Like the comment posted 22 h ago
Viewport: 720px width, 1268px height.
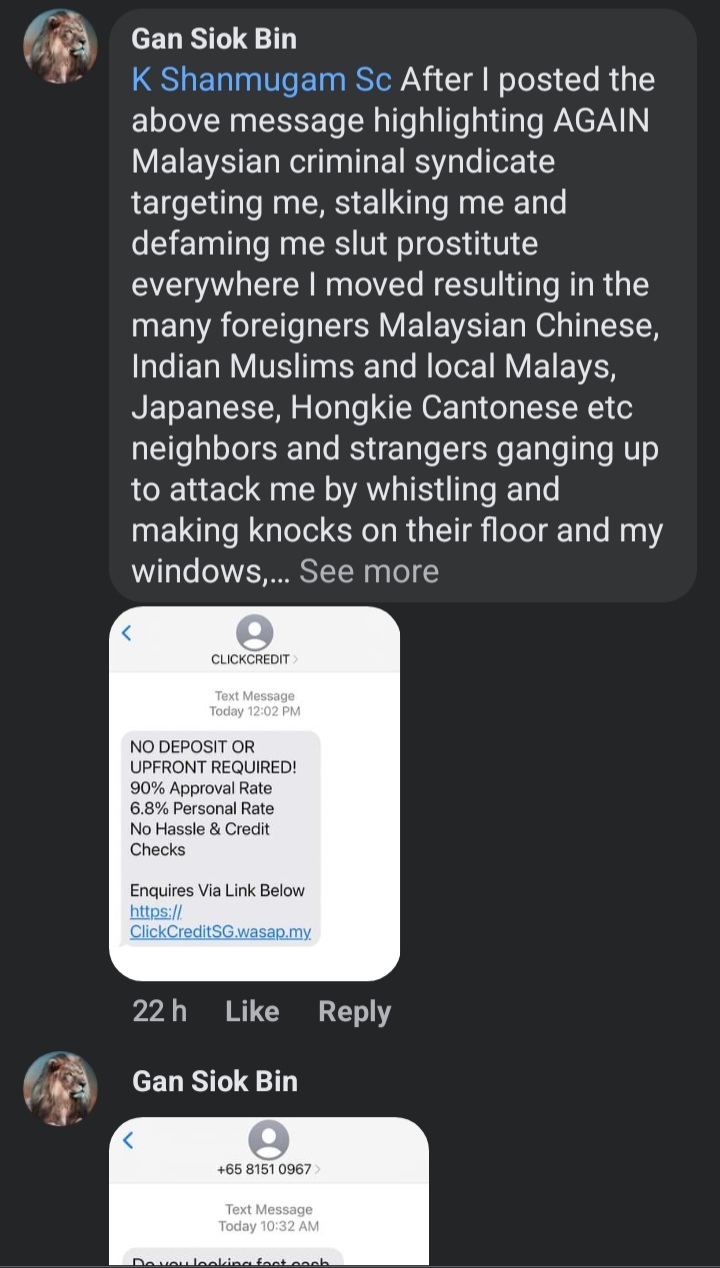(x=252, y=1011)
